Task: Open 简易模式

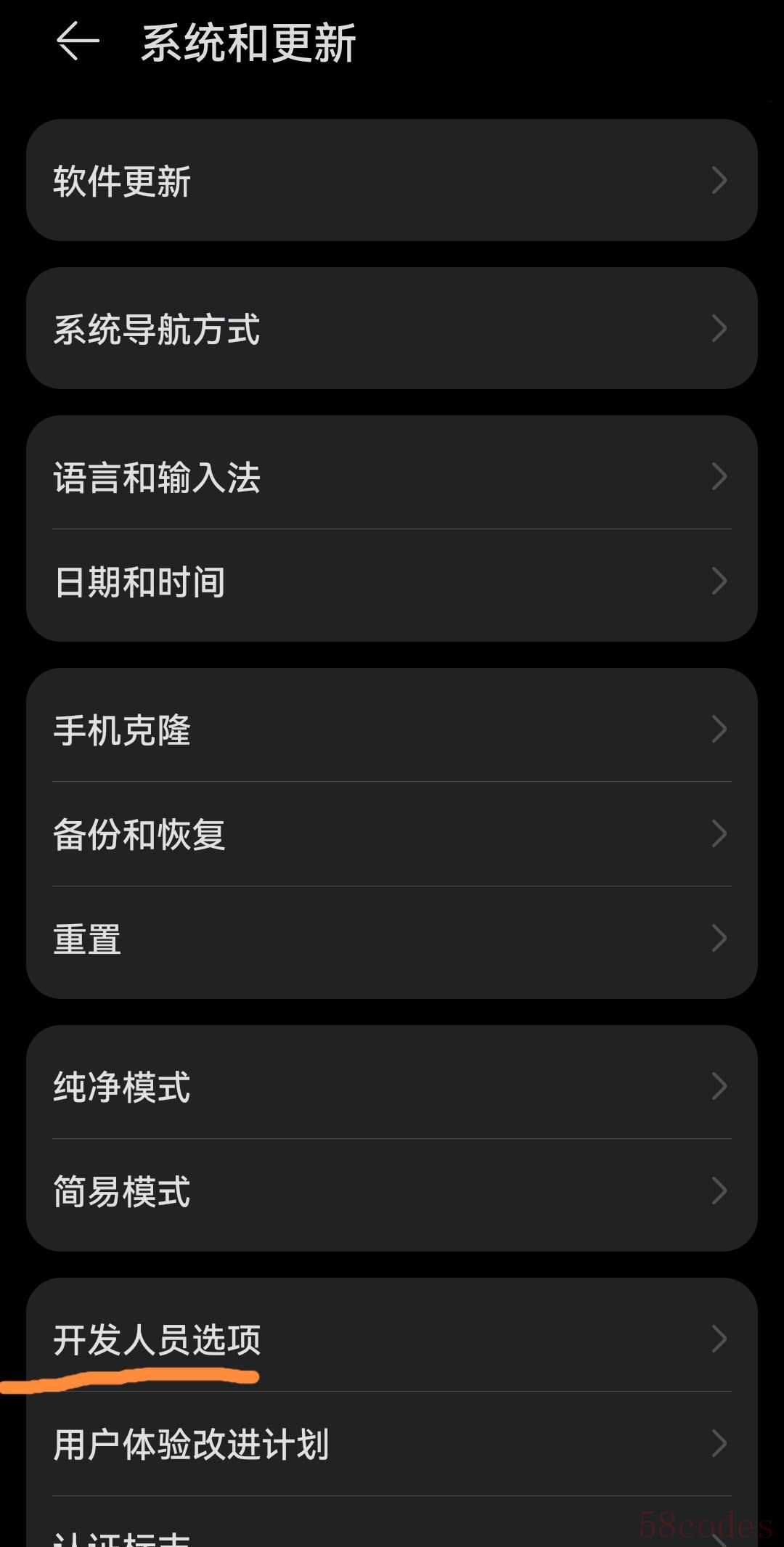Action: tap(392, 1191)
